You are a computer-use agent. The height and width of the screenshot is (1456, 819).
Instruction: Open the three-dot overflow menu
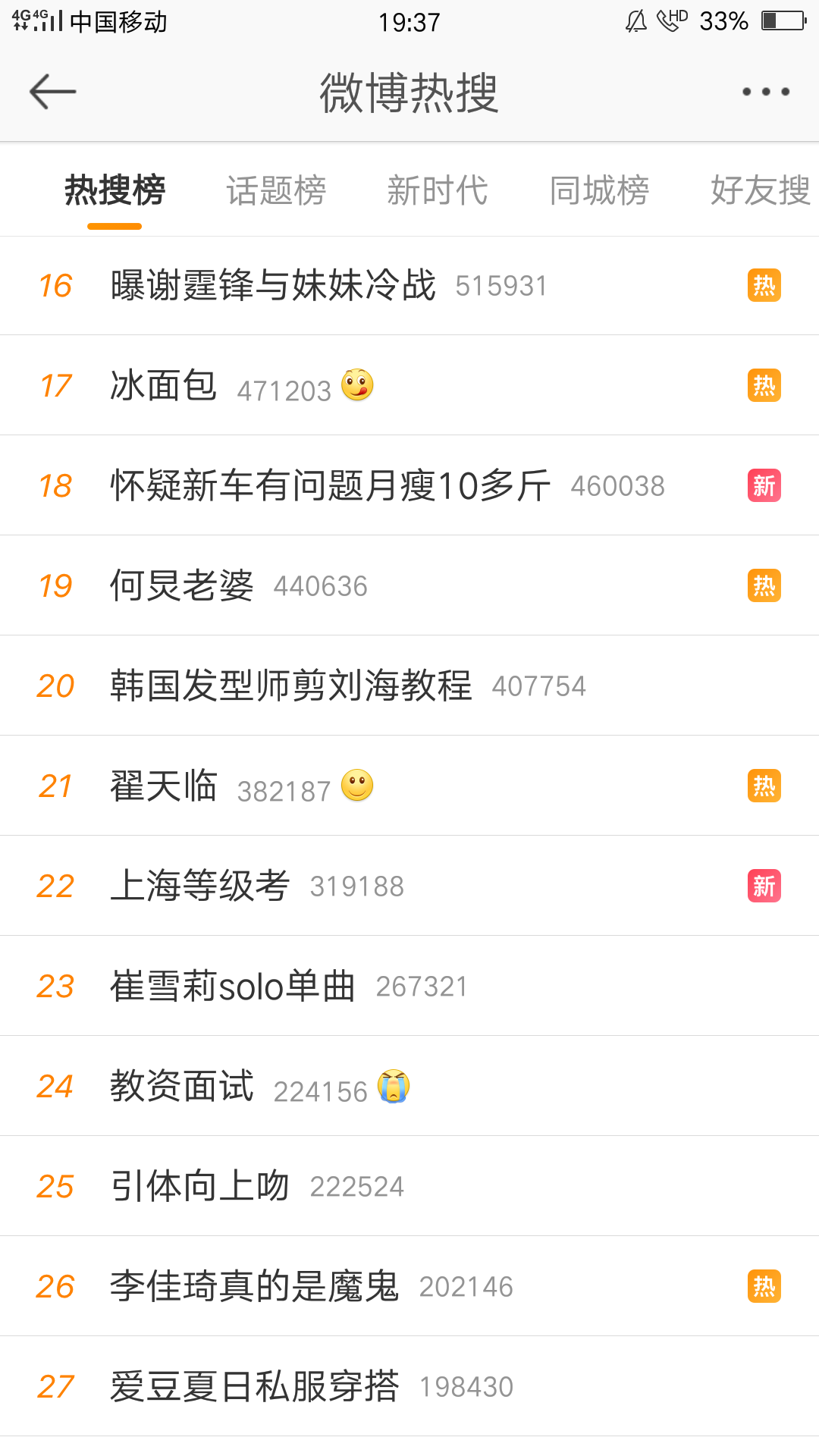click(765, 92)
